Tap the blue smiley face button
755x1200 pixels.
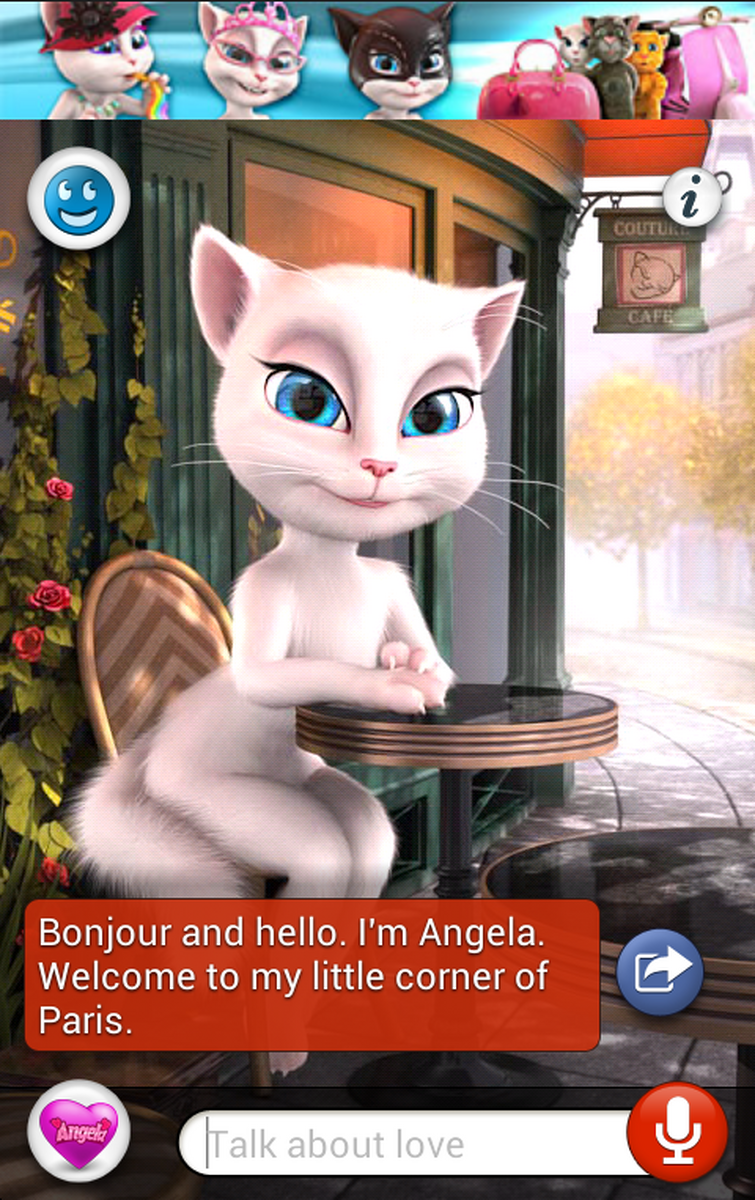78,198
